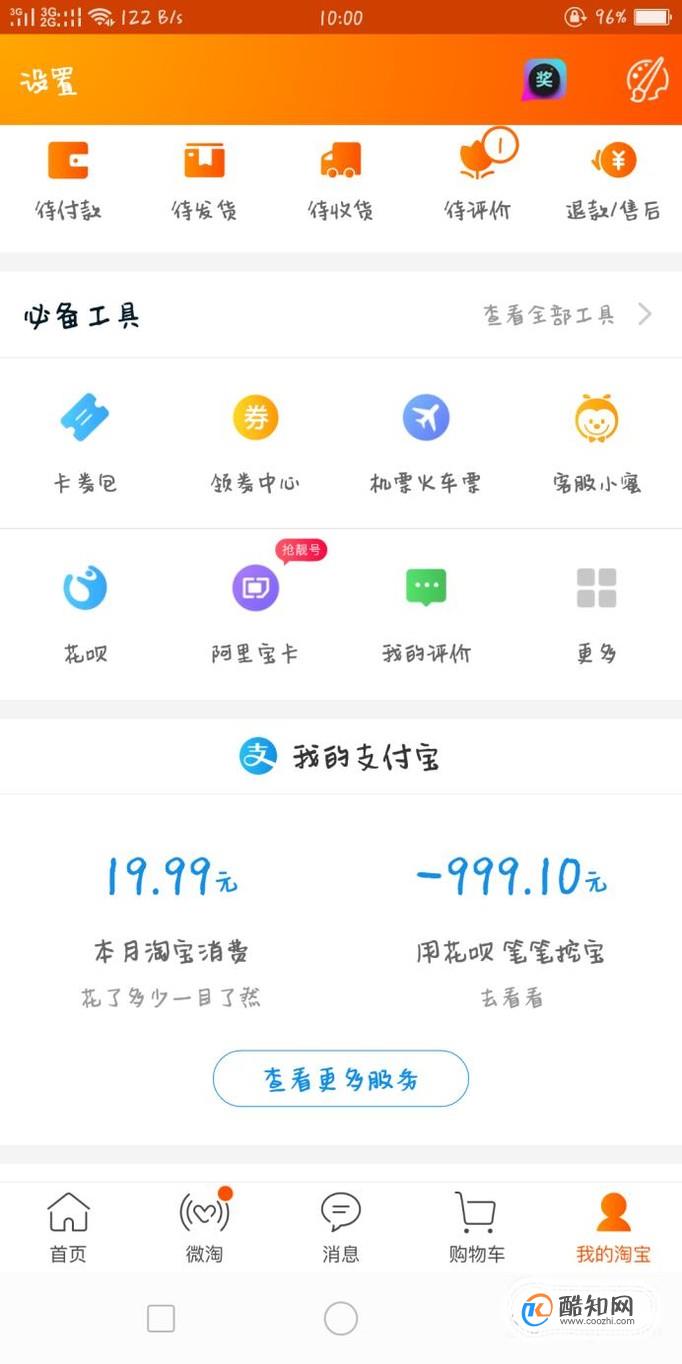Check 待收货 orders

pos(340,181)
